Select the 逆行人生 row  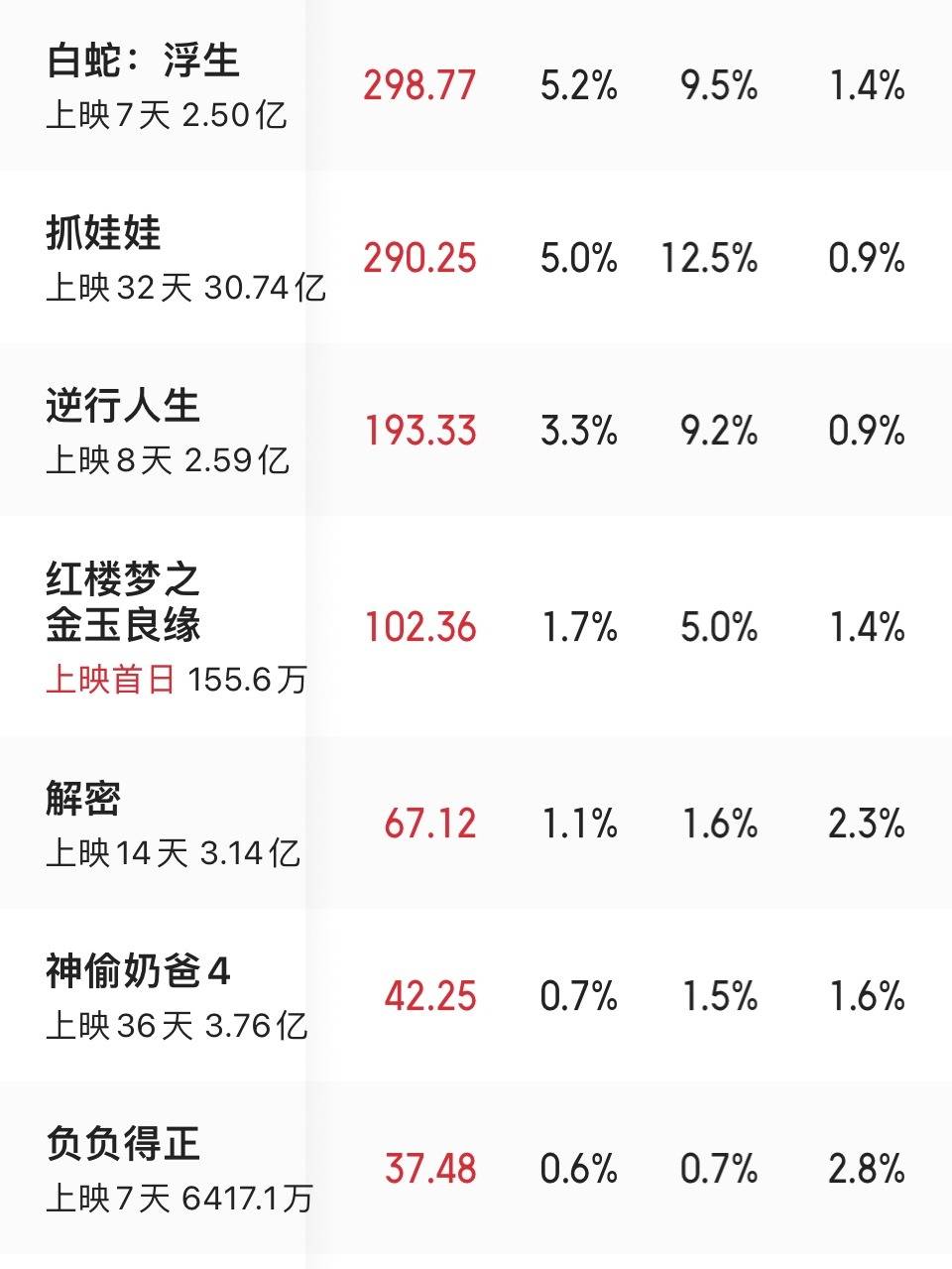point(123,407)
